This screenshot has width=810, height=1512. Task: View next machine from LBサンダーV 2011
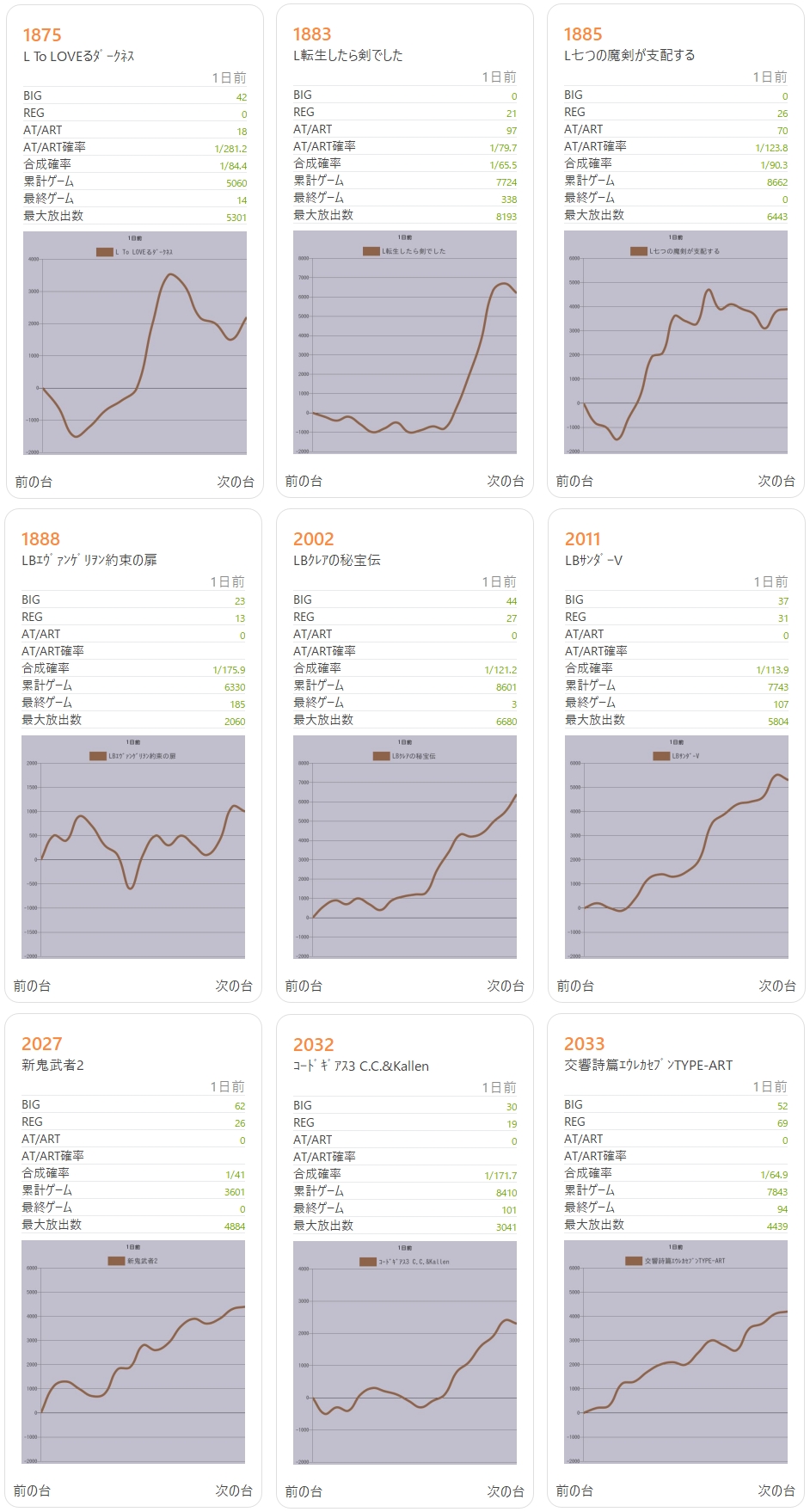pyautogui.click(x=776, y=986)
